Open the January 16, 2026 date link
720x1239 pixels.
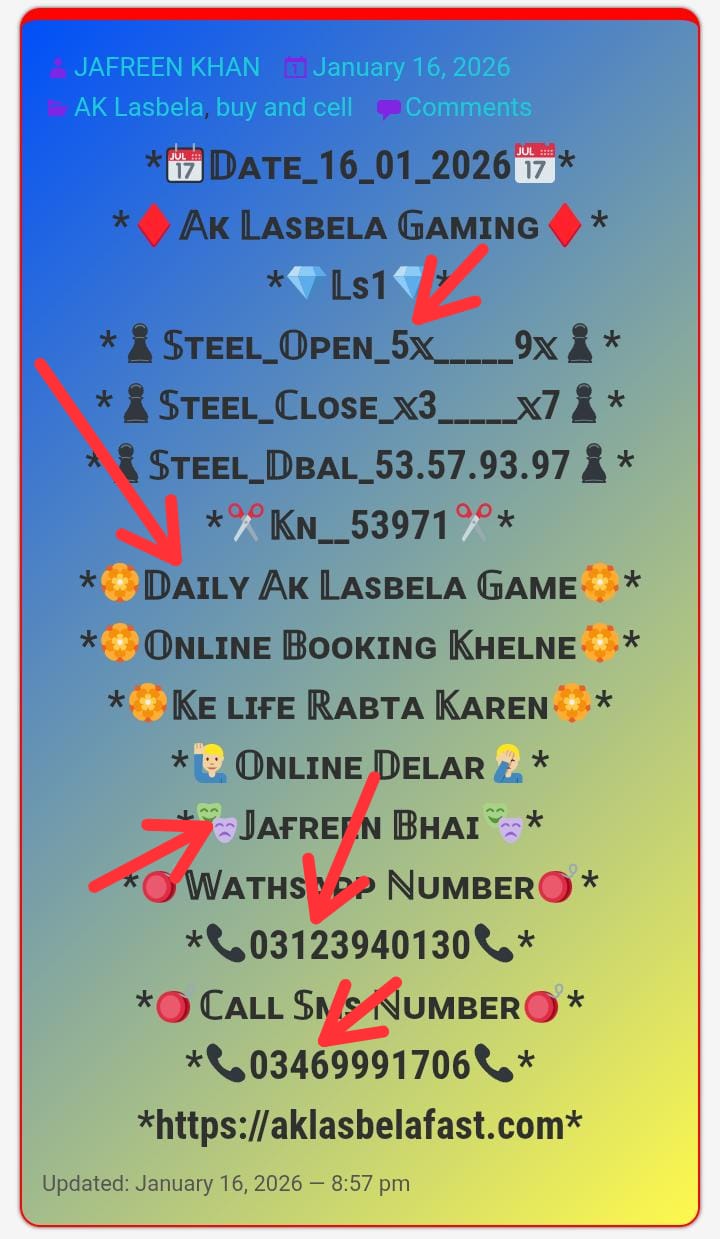click(411, 67)
